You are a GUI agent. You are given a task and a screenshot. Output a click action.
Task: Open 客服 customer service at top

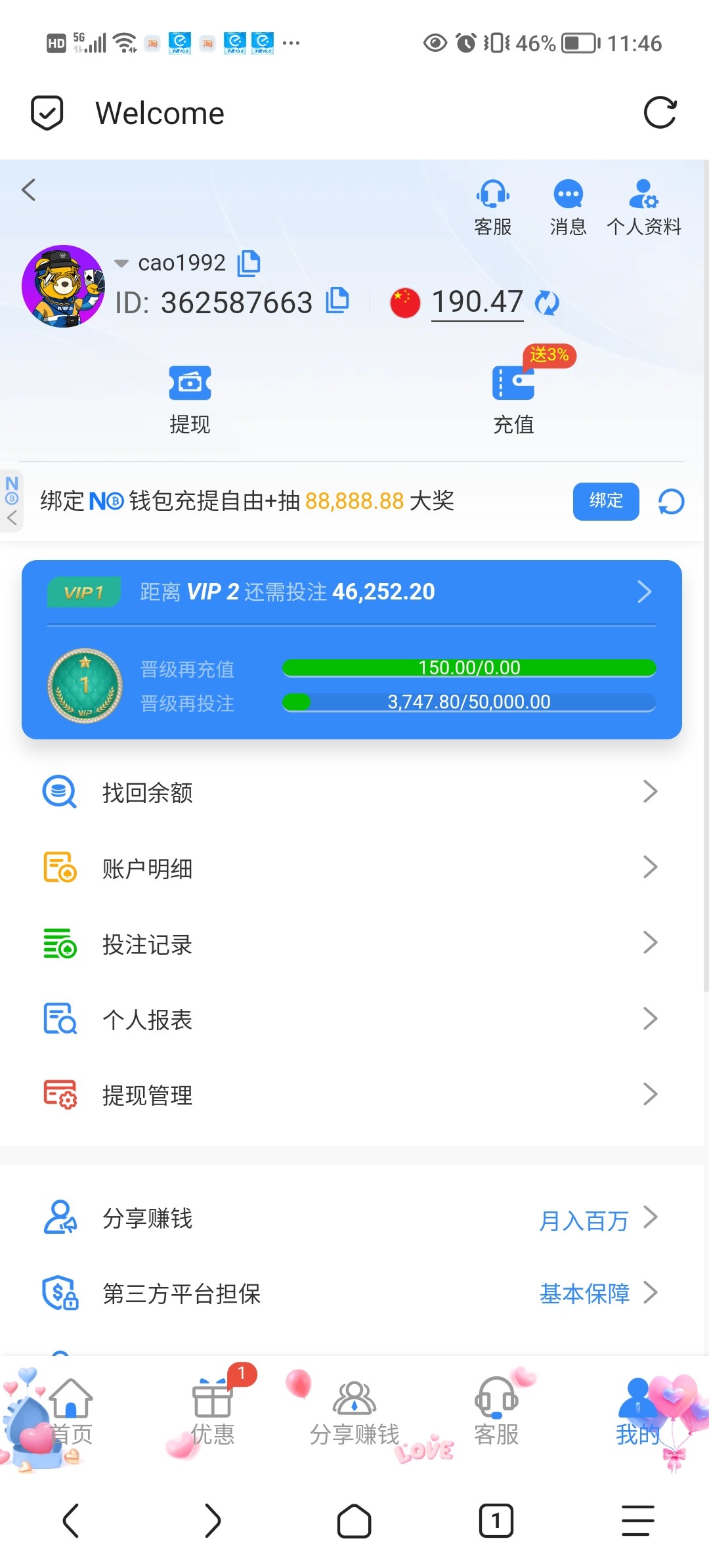click(492, 207)
